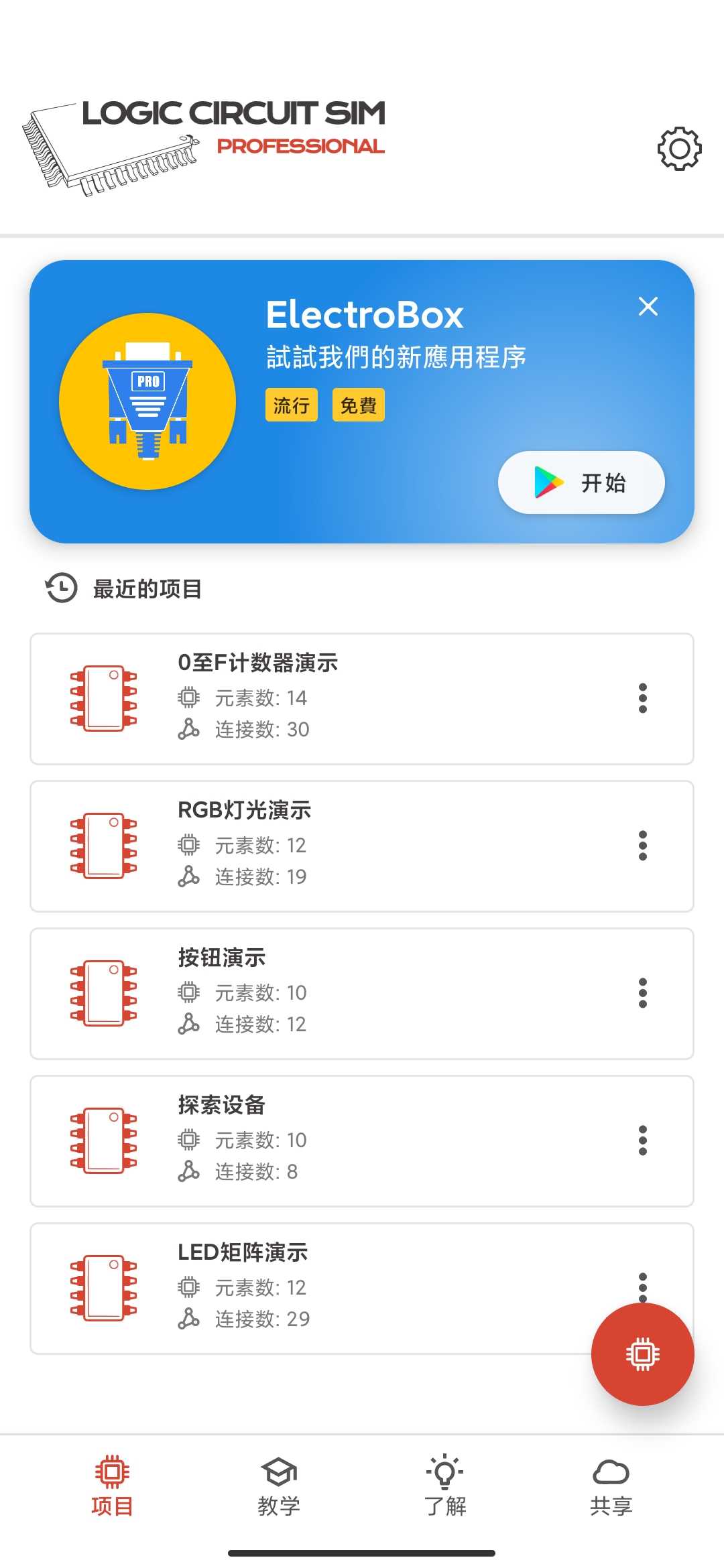Open the RGB灯光演示 project
Image resolution: width=724 pixels, height=1568 pixels.
click(x=335, y=846)
